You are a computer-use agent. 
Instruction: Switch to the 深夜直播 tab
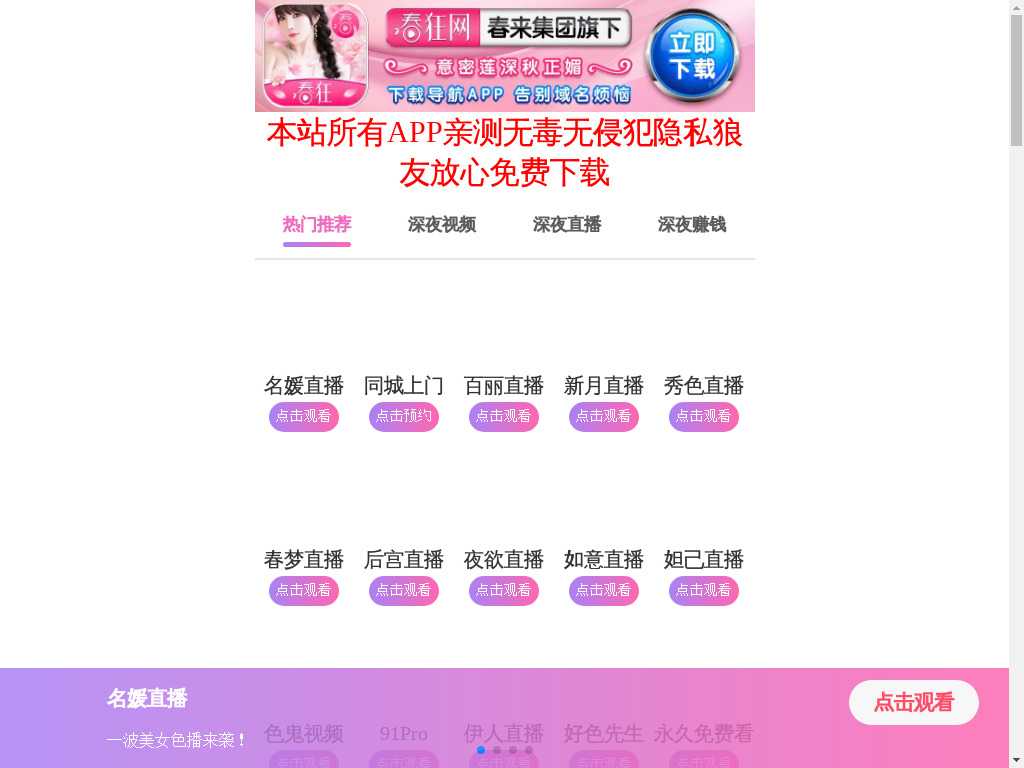click(566, 225)
